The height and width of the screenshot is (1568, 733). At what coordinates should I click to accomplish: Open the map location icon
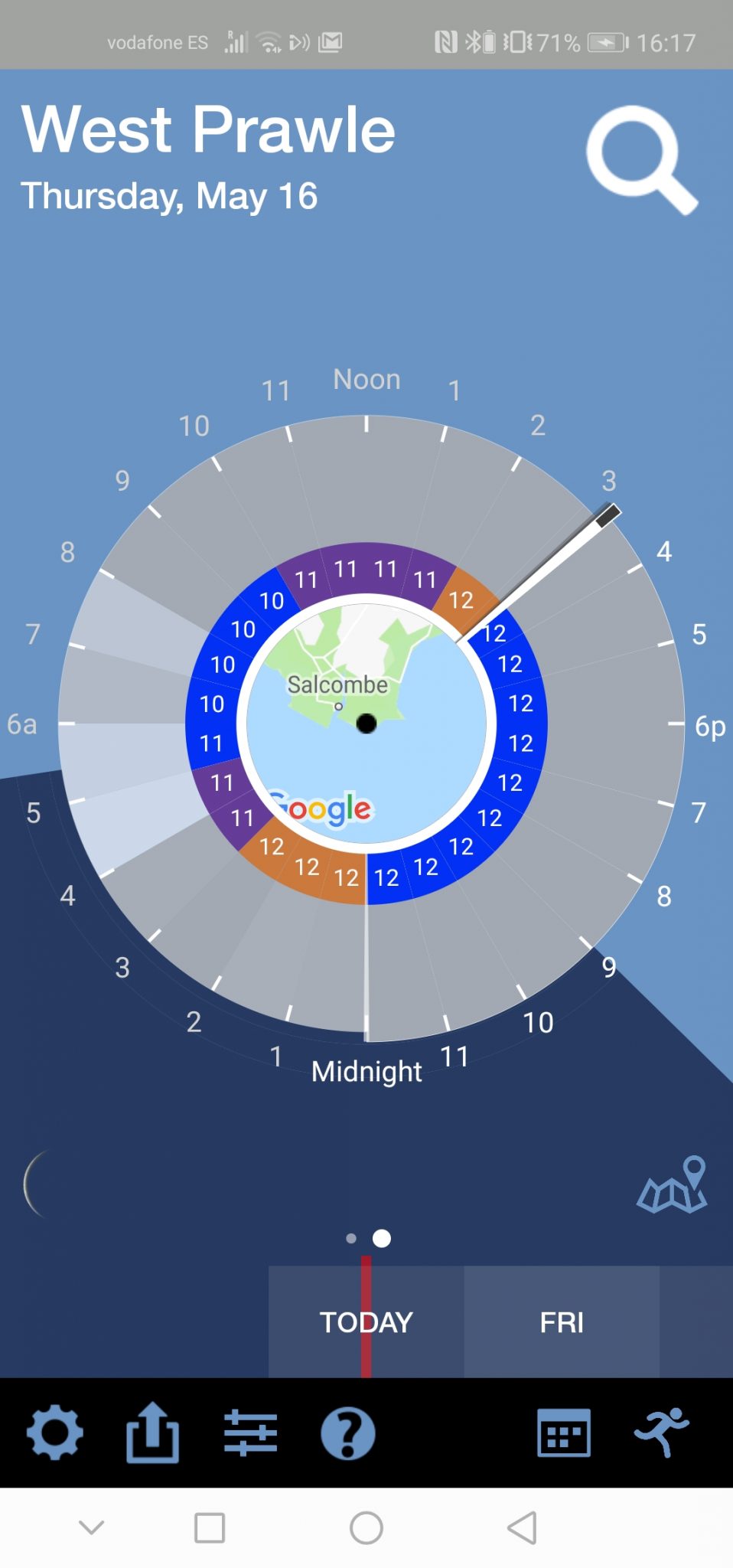click(673, 1184)
